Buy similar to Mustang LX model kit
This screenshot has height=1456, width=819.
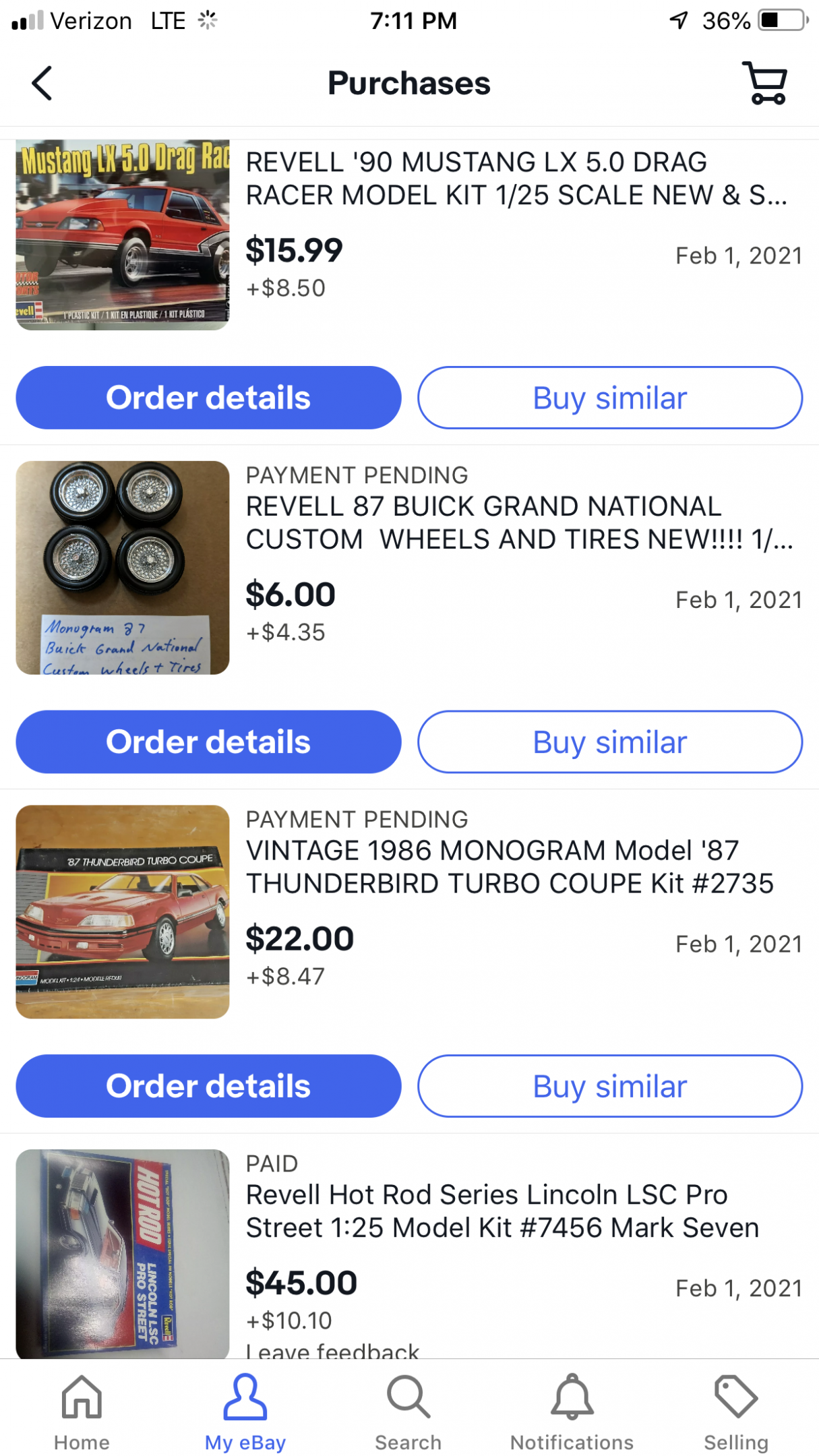(x=609, y=398)
